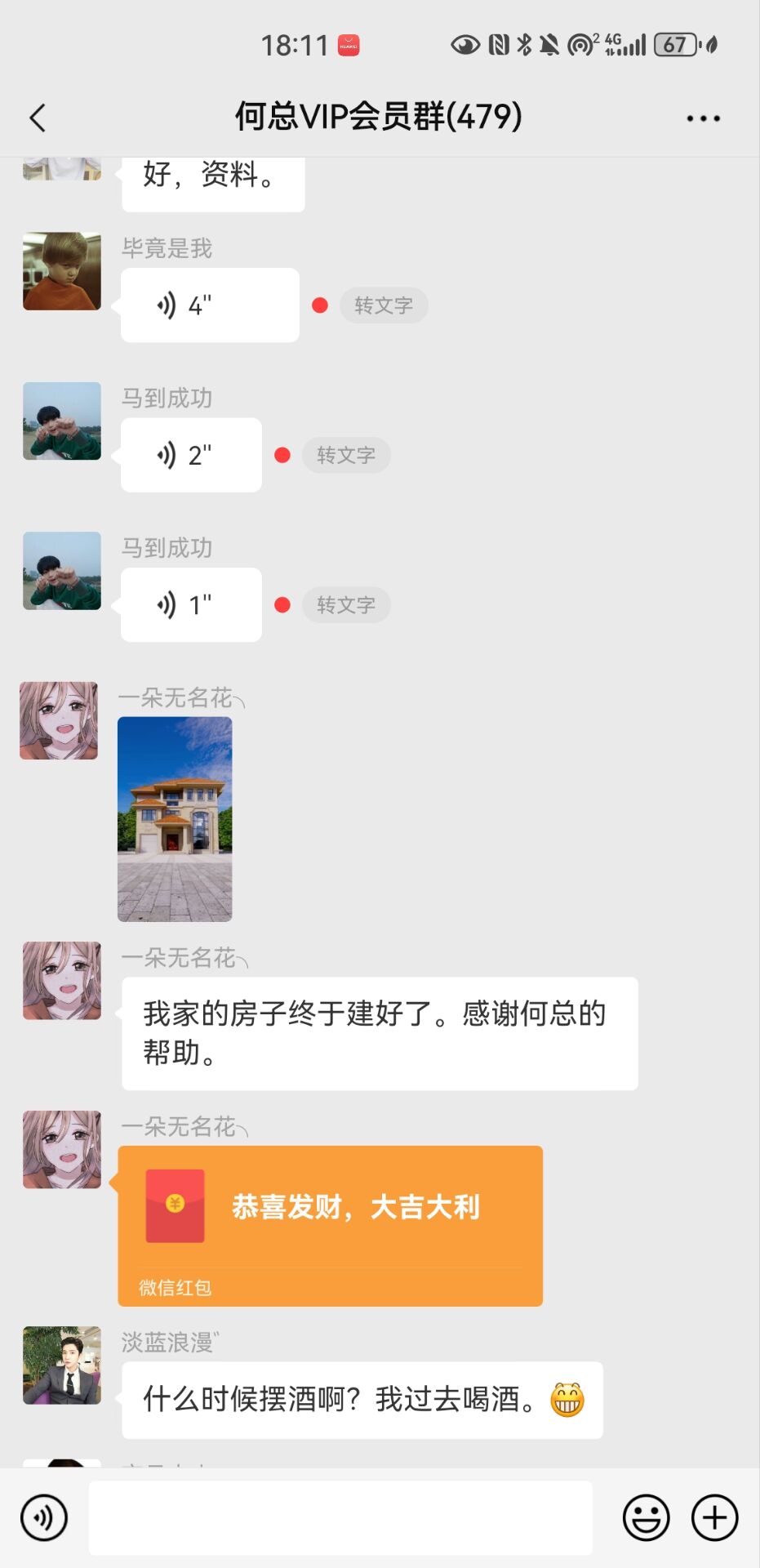Open the plus attachments menu
The width and height of the screenshot is (760, 1568).
coord(714,1517)
